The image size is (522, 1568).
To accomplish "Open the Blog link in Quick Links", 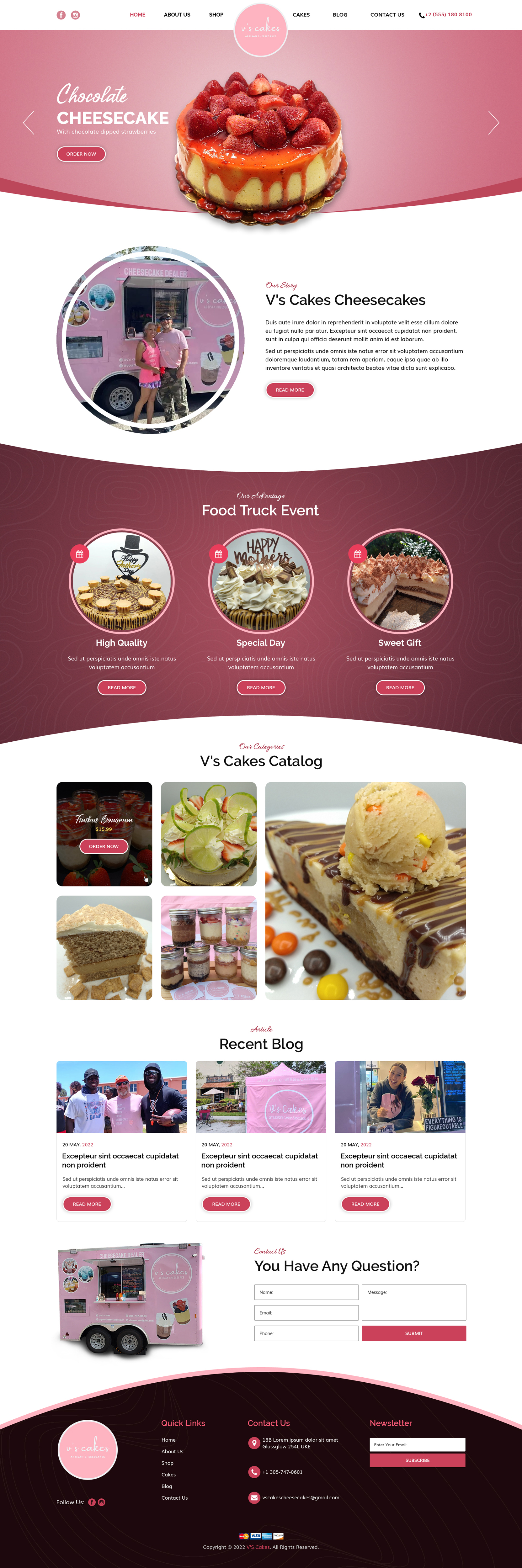I will pyautogui.click(x=166, y=1486).
